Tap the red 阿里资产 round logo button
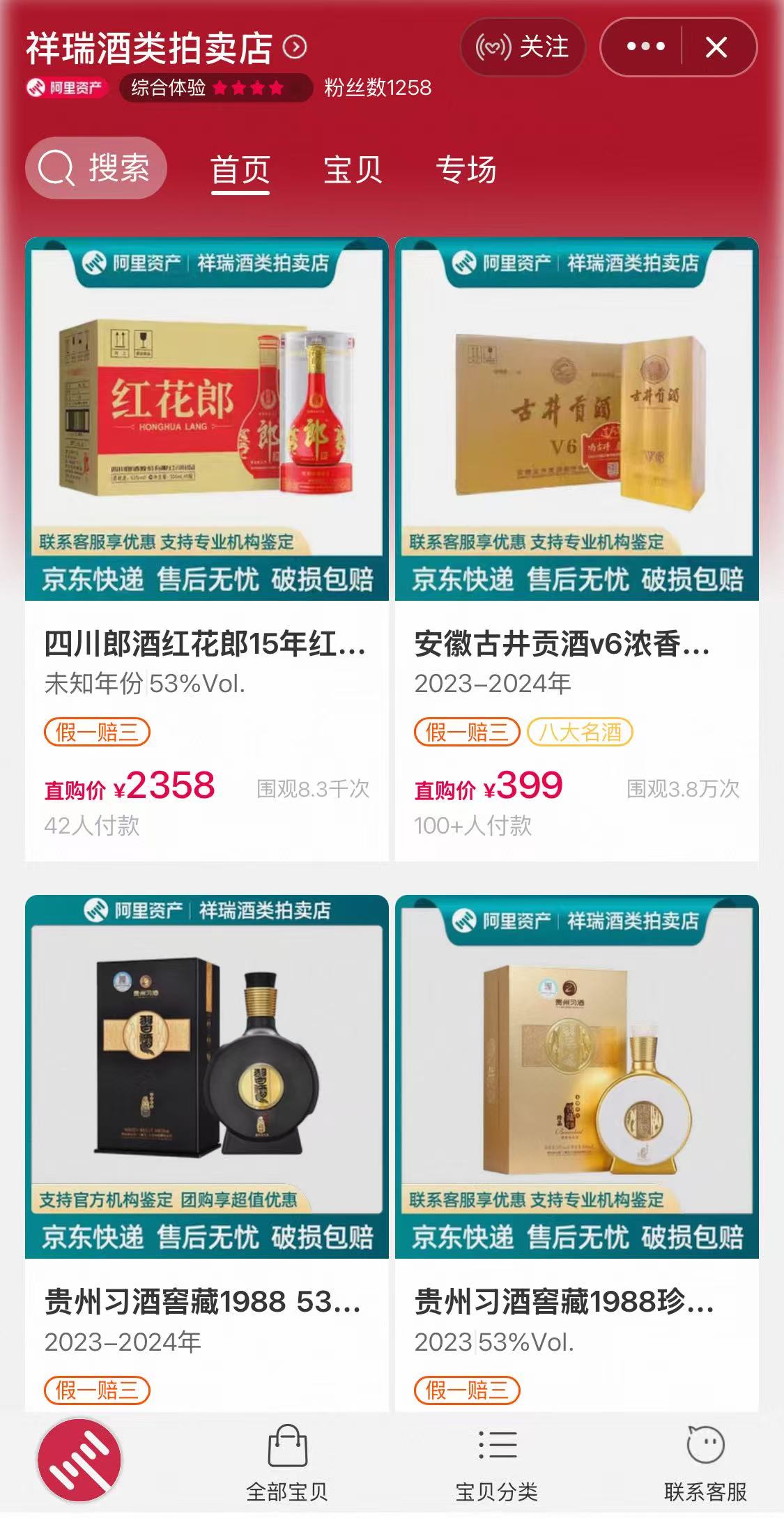The width and height of the screenshot is (784, 1518). click(79, 1460)
